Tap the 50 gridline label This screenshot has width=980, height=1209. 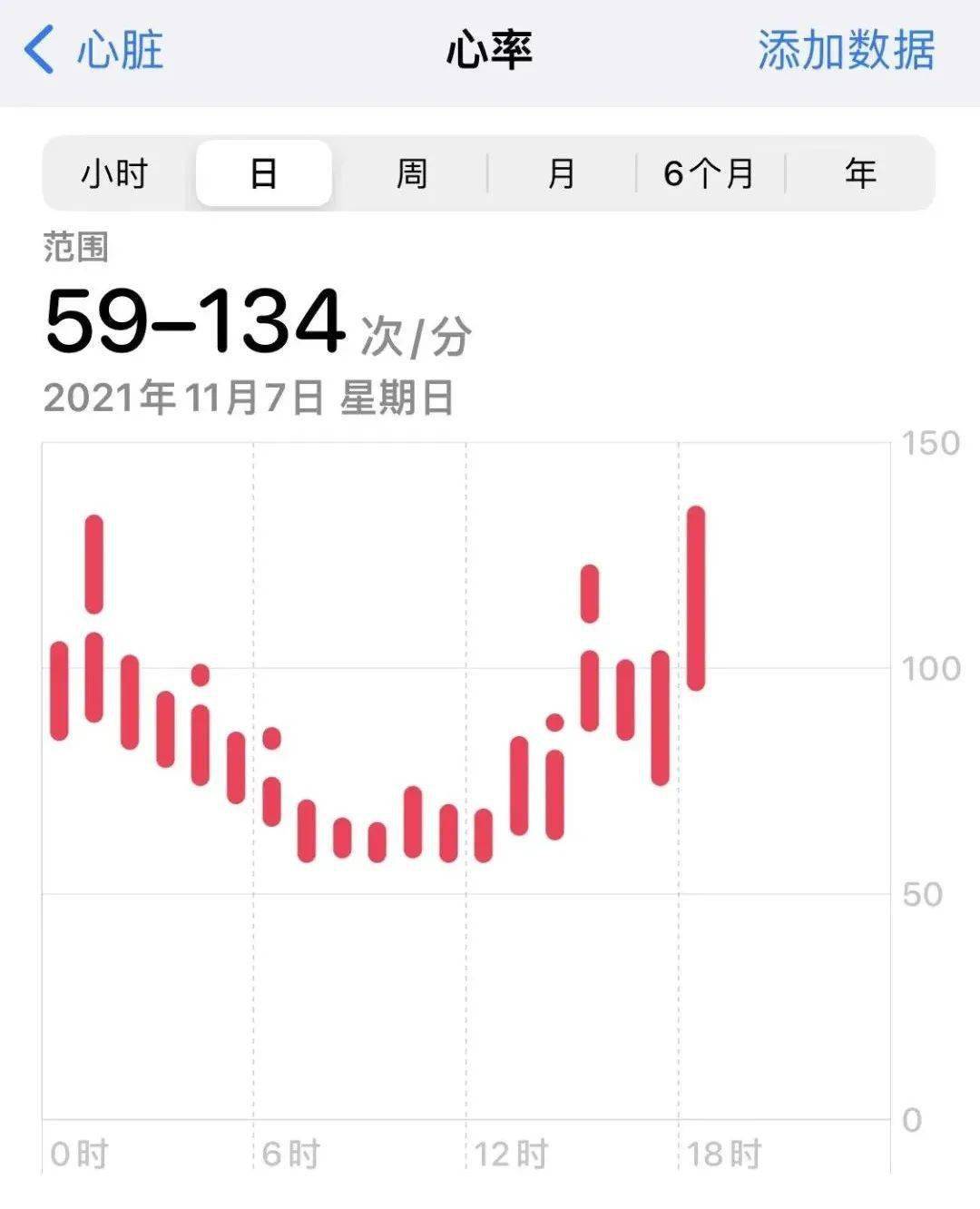(923, 891)
